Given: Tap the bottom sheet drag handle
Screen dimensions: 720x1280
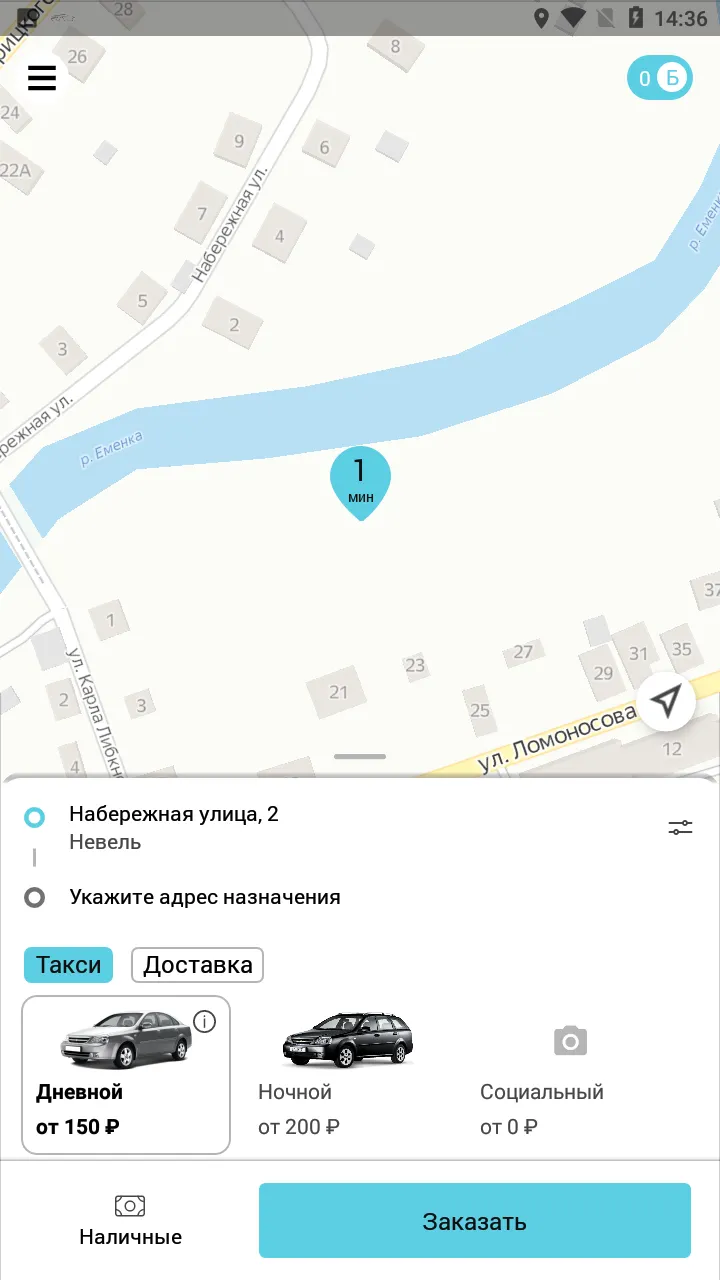Looking at the screenshot, I should tap(360, 757).
